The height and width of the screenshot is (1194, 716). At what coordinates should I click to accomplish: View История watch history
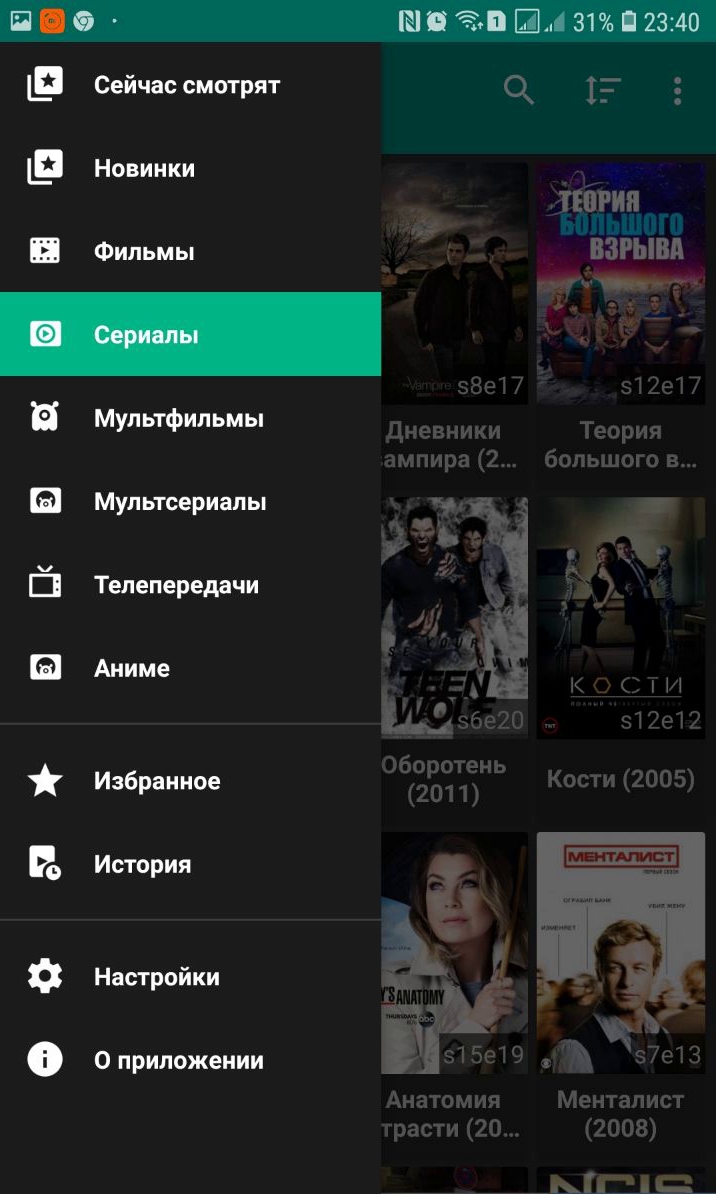[x=142, y=864]
